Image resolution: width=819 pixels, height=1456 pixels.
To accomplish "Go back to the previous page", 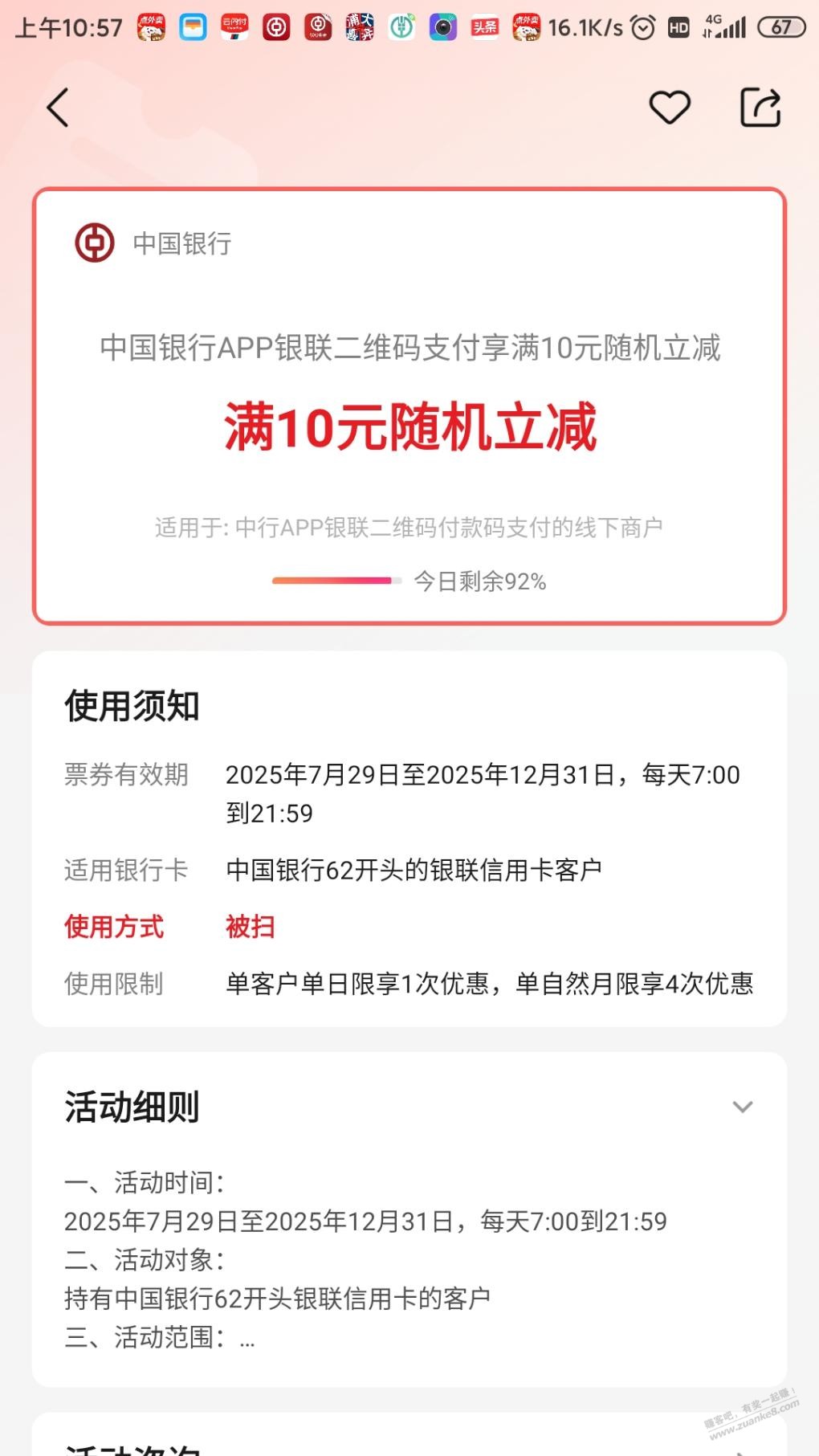I will point(58,108).
